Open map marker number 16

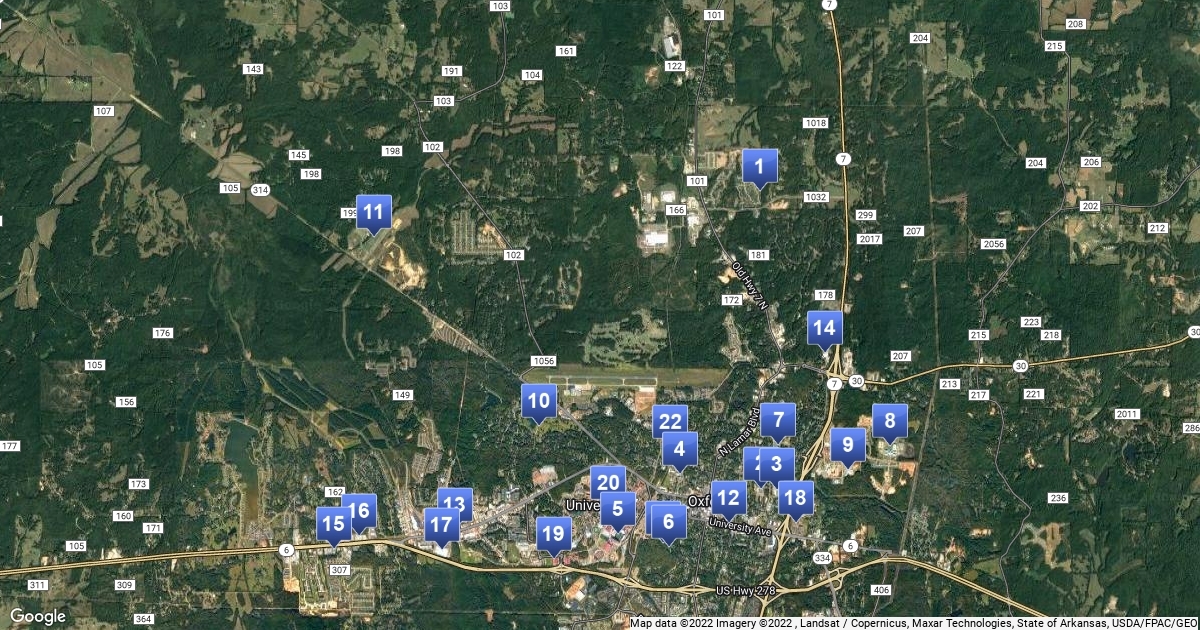[x=362, y=509]
